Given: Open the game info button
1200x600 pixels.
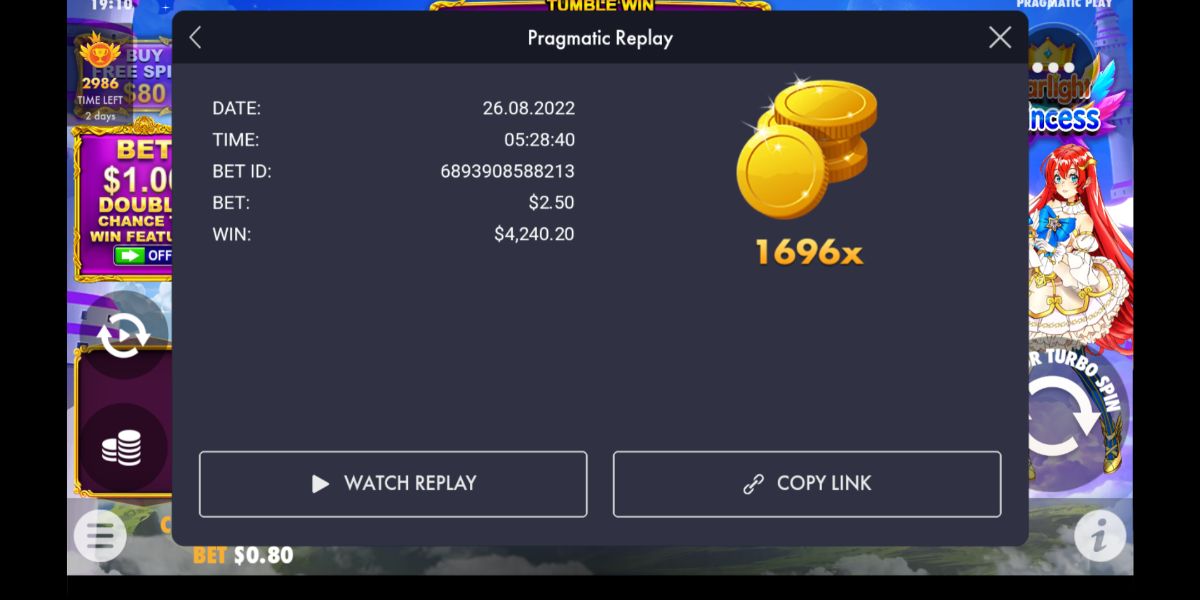Looking at the screenshot, I should [1099, 537].
